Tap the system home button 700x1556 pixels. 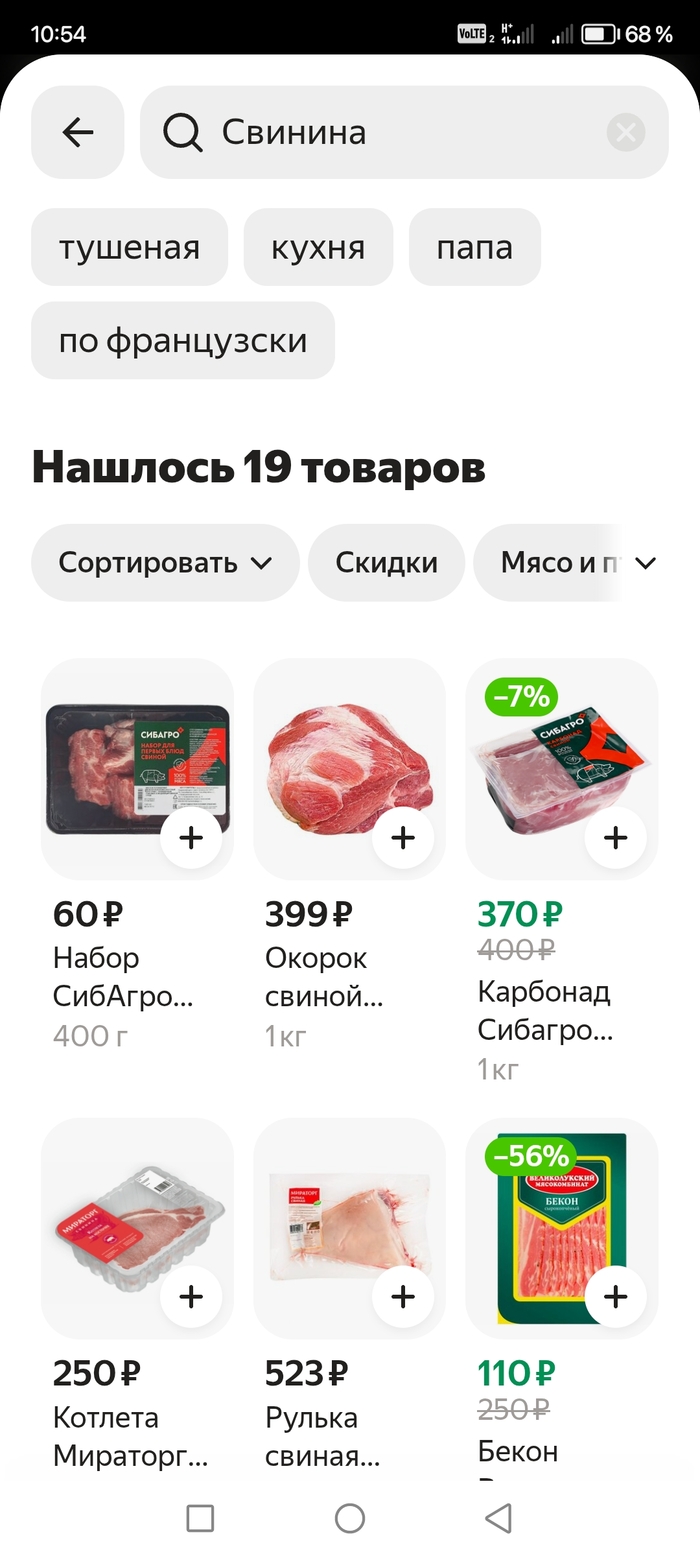(x=350, y=1518)
